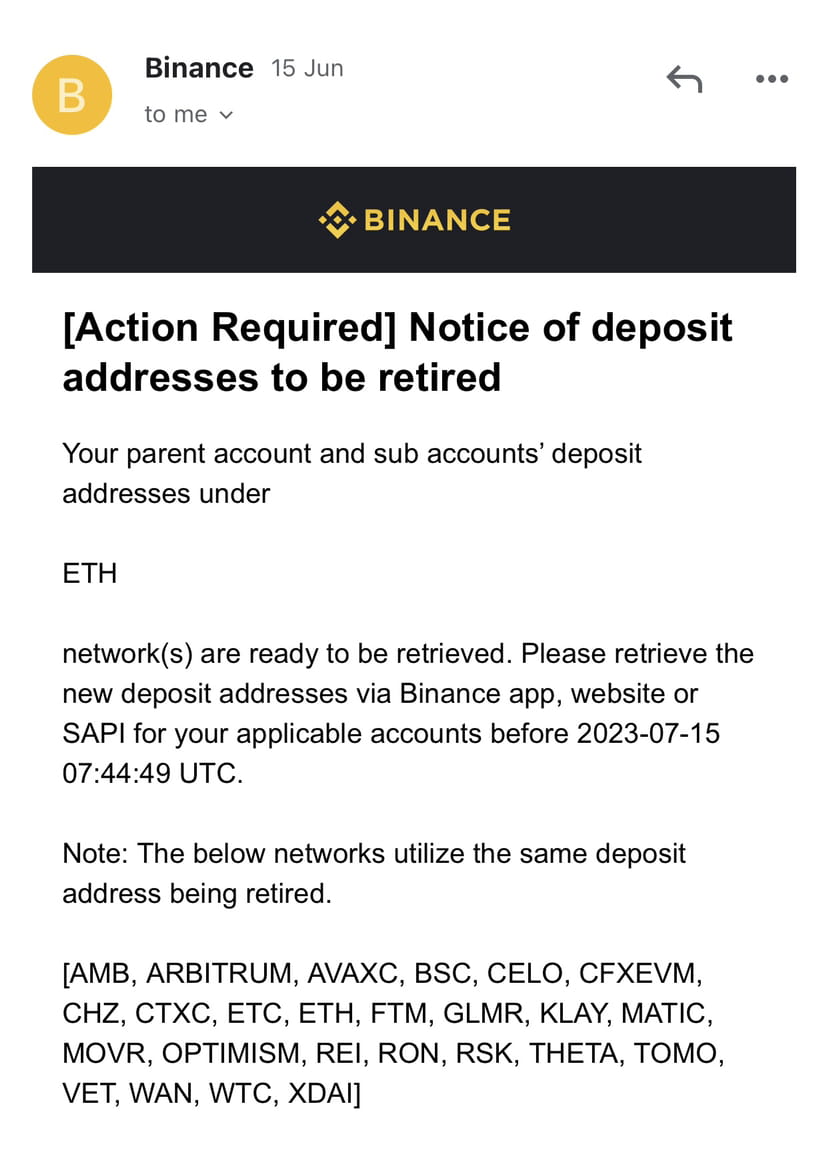Image resolution: width=828 pixels, height=1160 pixels.
Task: Click the Note paragraph about shared deposit addresses
Action: click(x=374, y=873)
